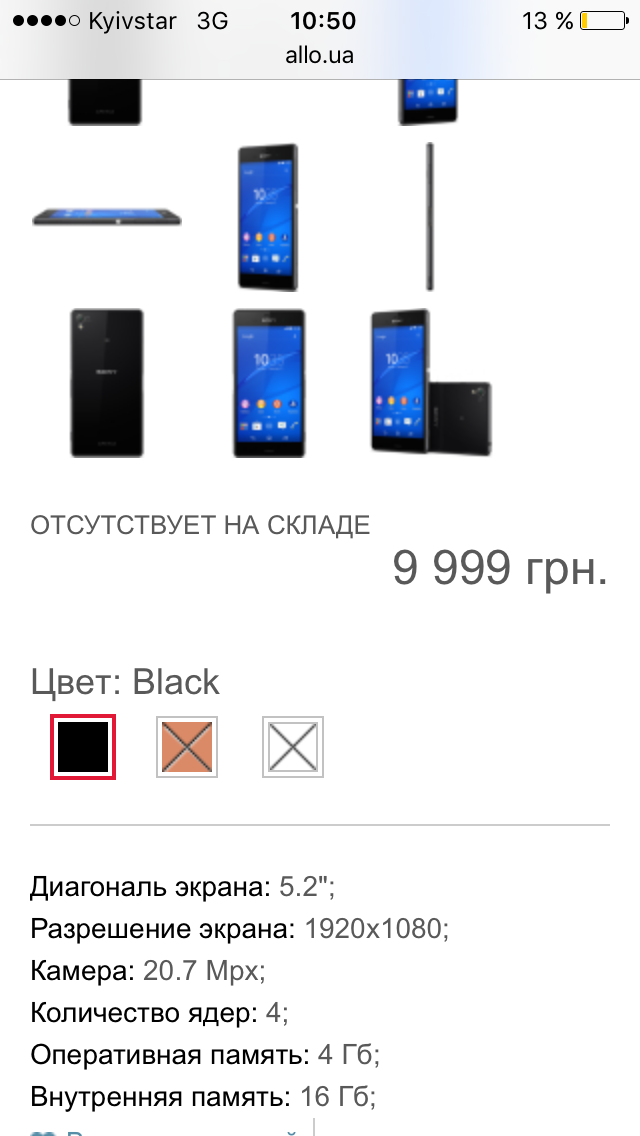Open the back-view phone photo

pyautogui.click(x=107, y=383)
